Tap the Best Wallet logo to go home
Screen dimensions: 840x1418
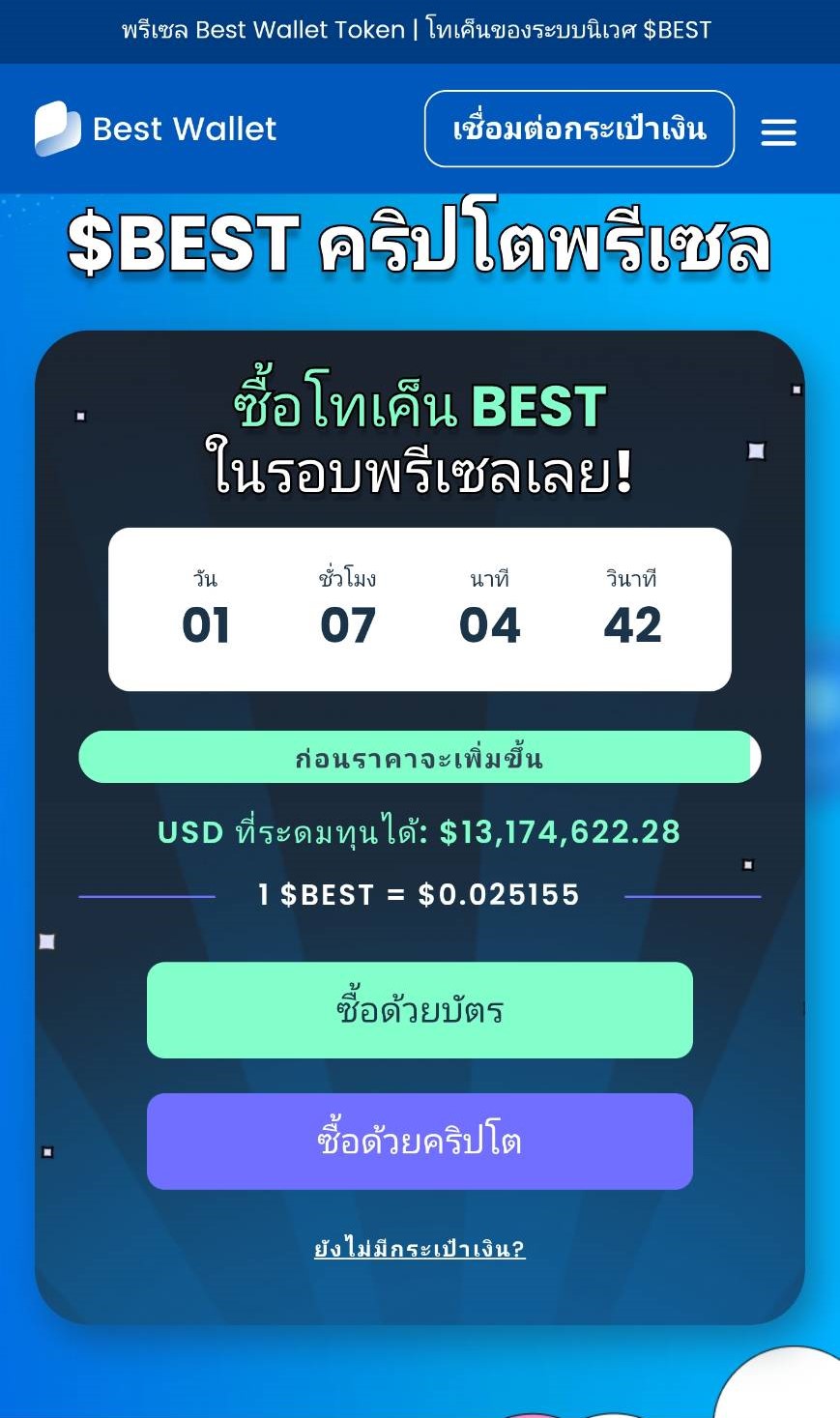[x=156, y=129]
